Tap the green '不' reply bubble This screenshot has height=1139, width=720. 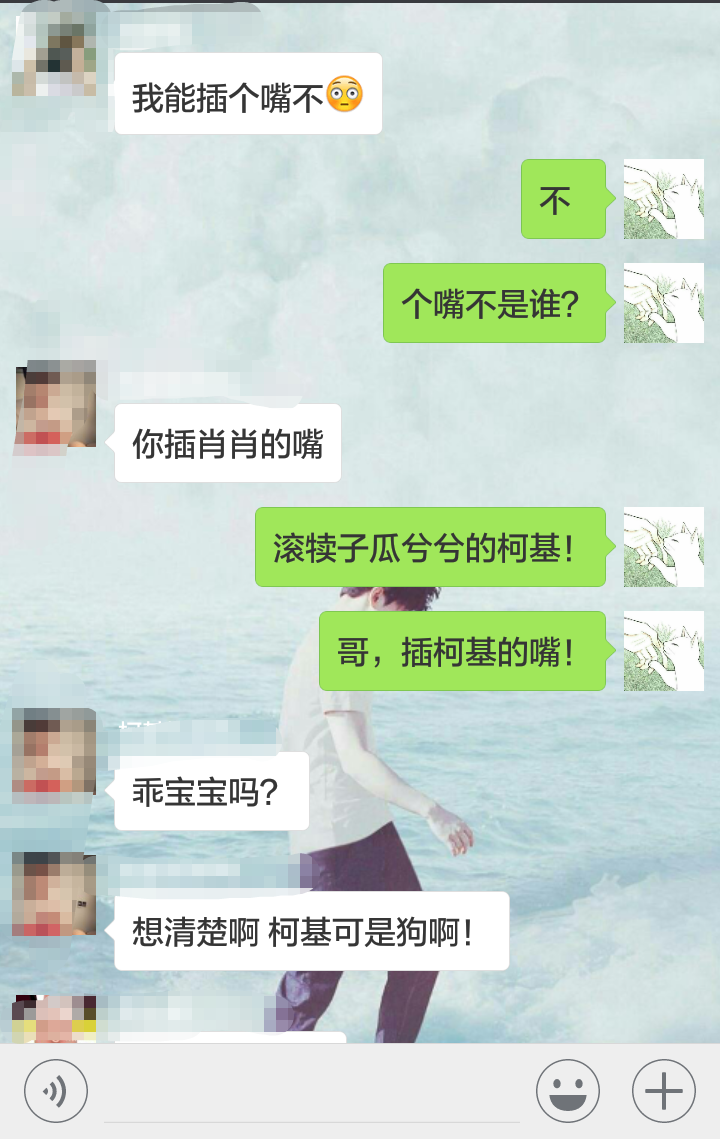coord(563,200)
